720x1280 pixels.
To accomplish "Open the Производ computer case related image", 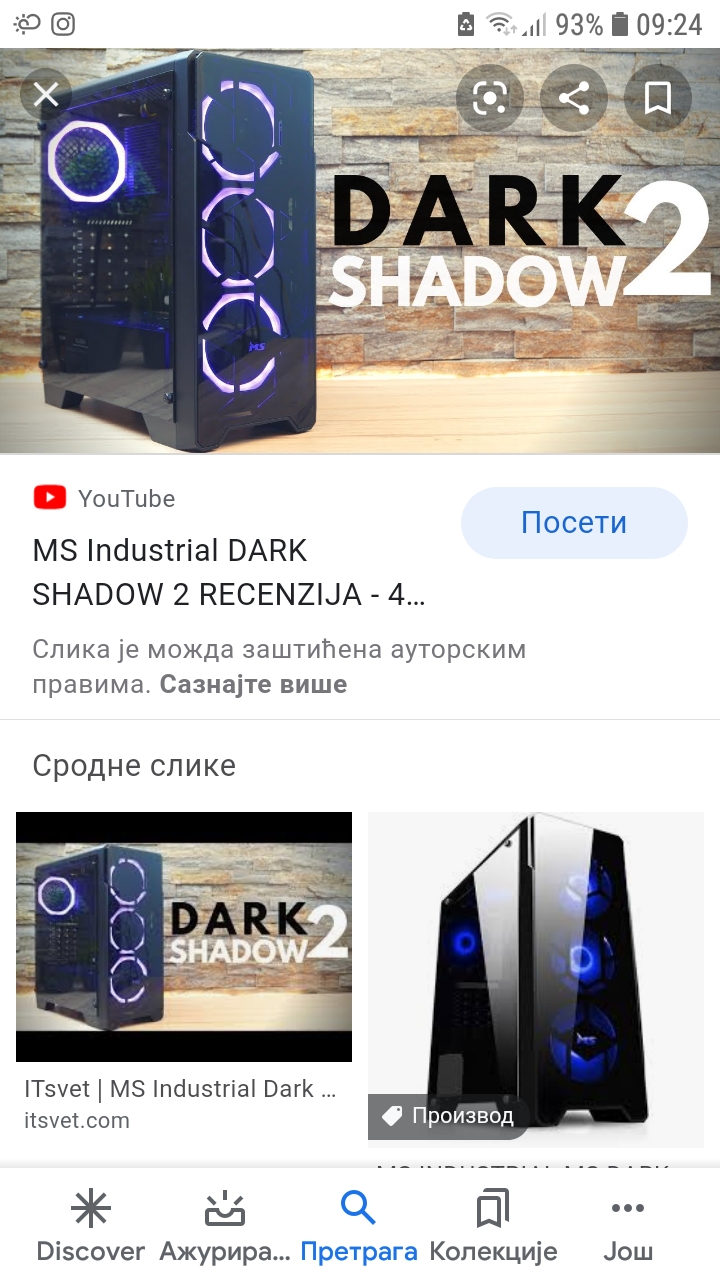I will click(536, 979).
